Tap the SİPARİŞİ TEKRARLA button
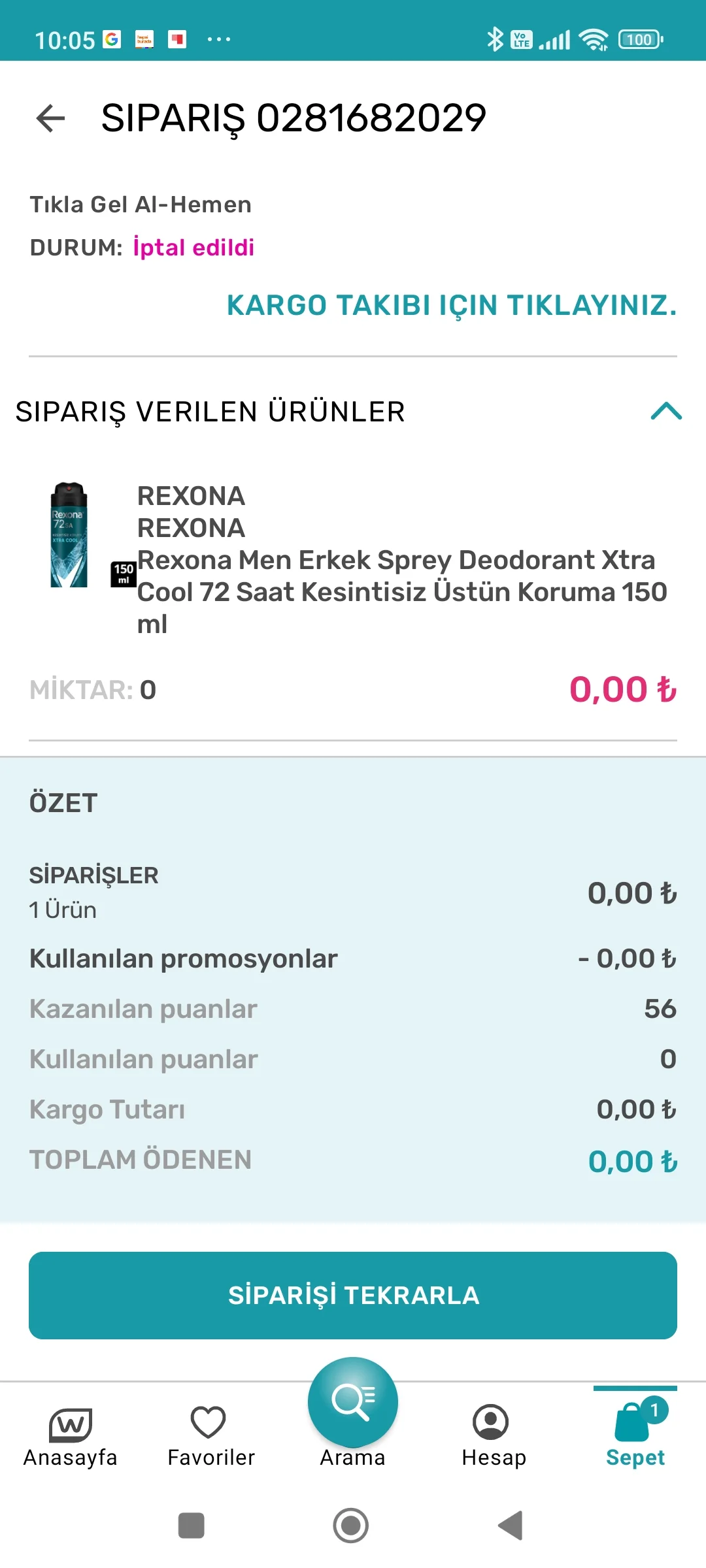This screenshot has height=1568, width=706. [x=353, y=1296]
